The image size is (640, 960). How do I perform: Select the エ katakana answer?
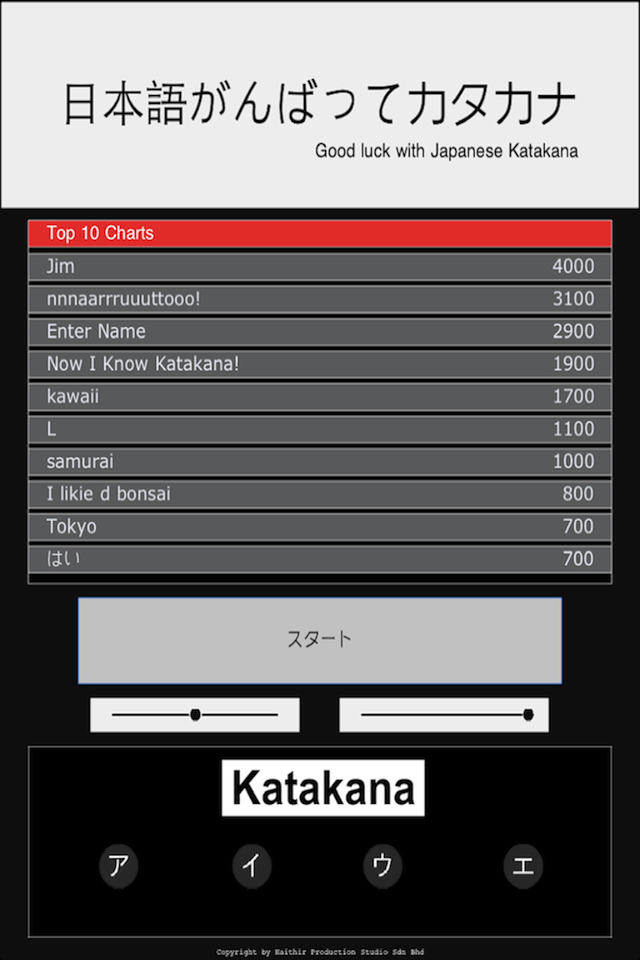click(523, 866)
